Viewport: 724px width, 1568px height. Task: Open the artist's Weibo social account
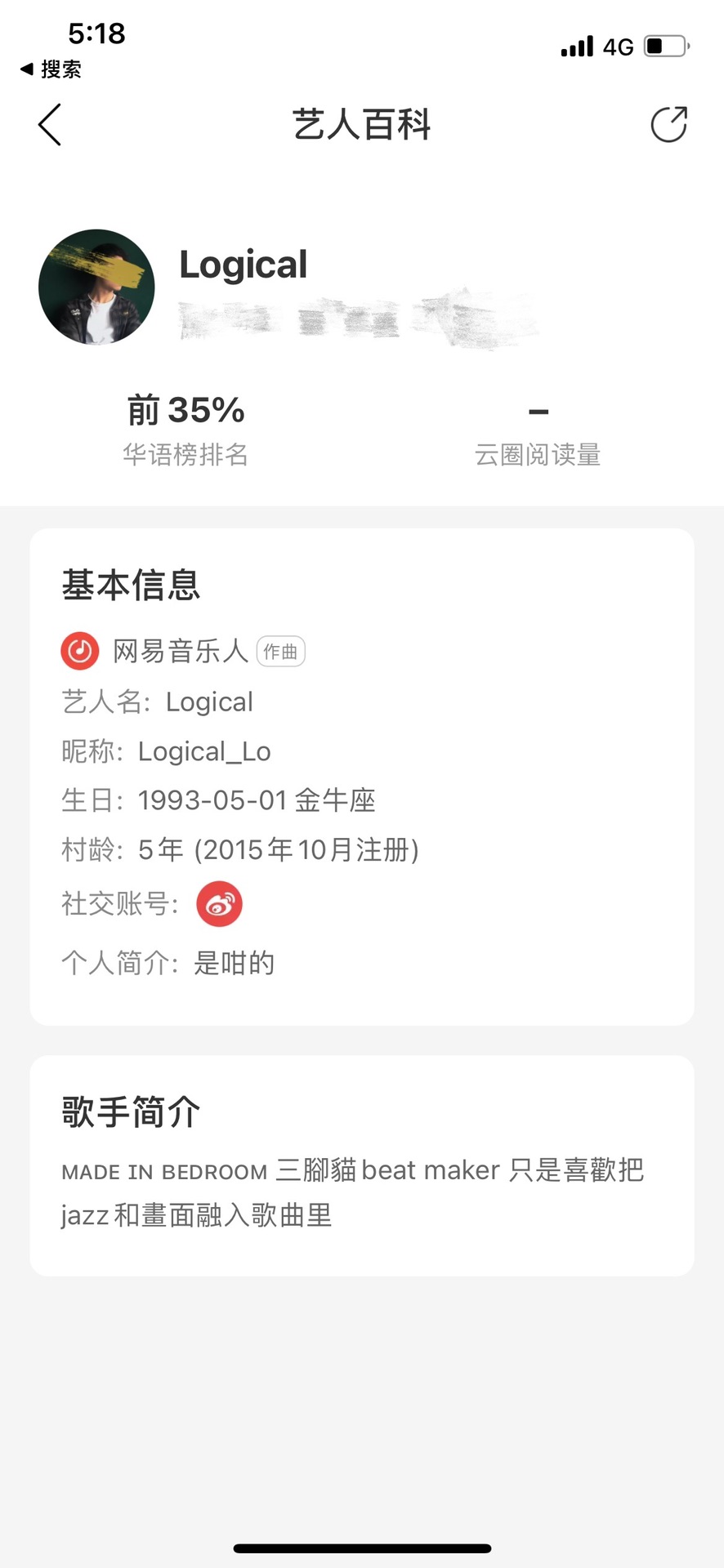pos(219,904)
